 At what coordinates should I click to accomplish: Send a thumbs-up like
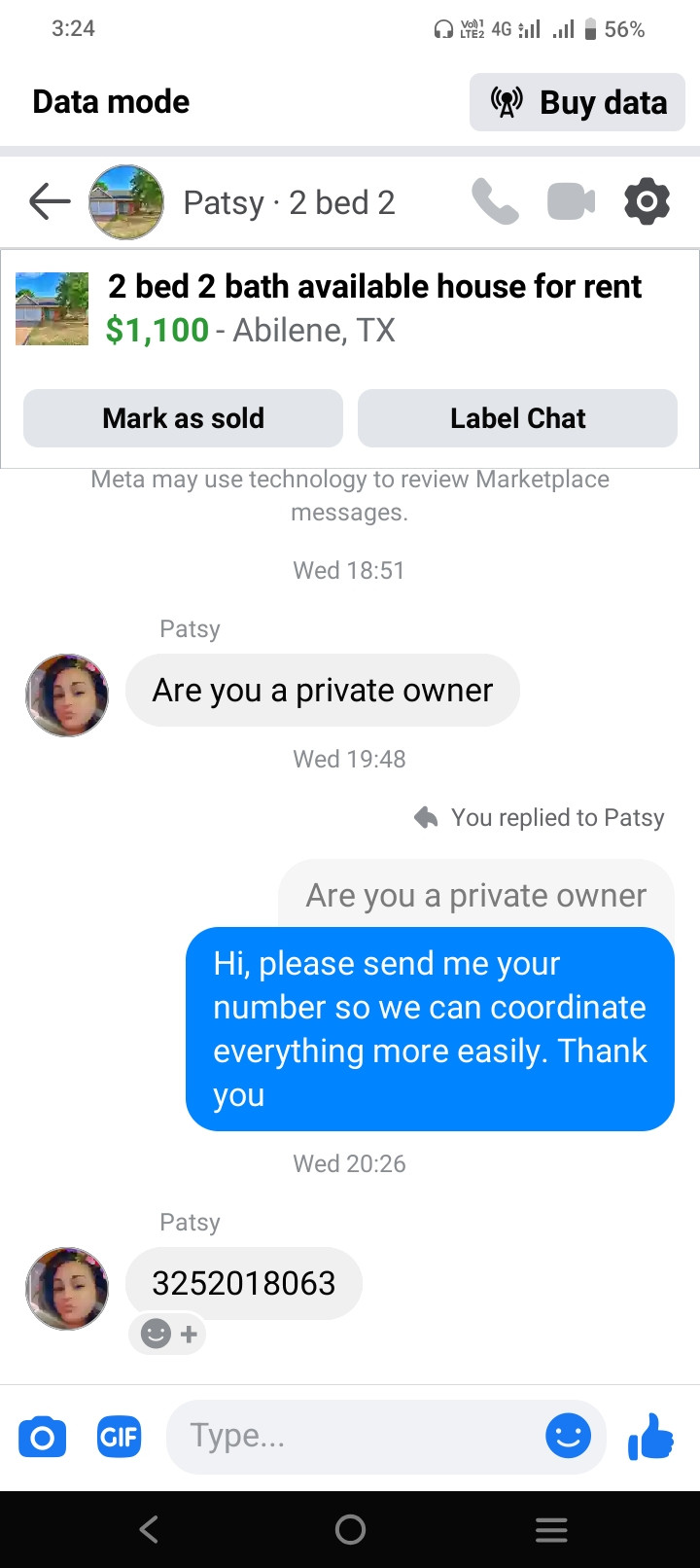[x=651, y=1436]
